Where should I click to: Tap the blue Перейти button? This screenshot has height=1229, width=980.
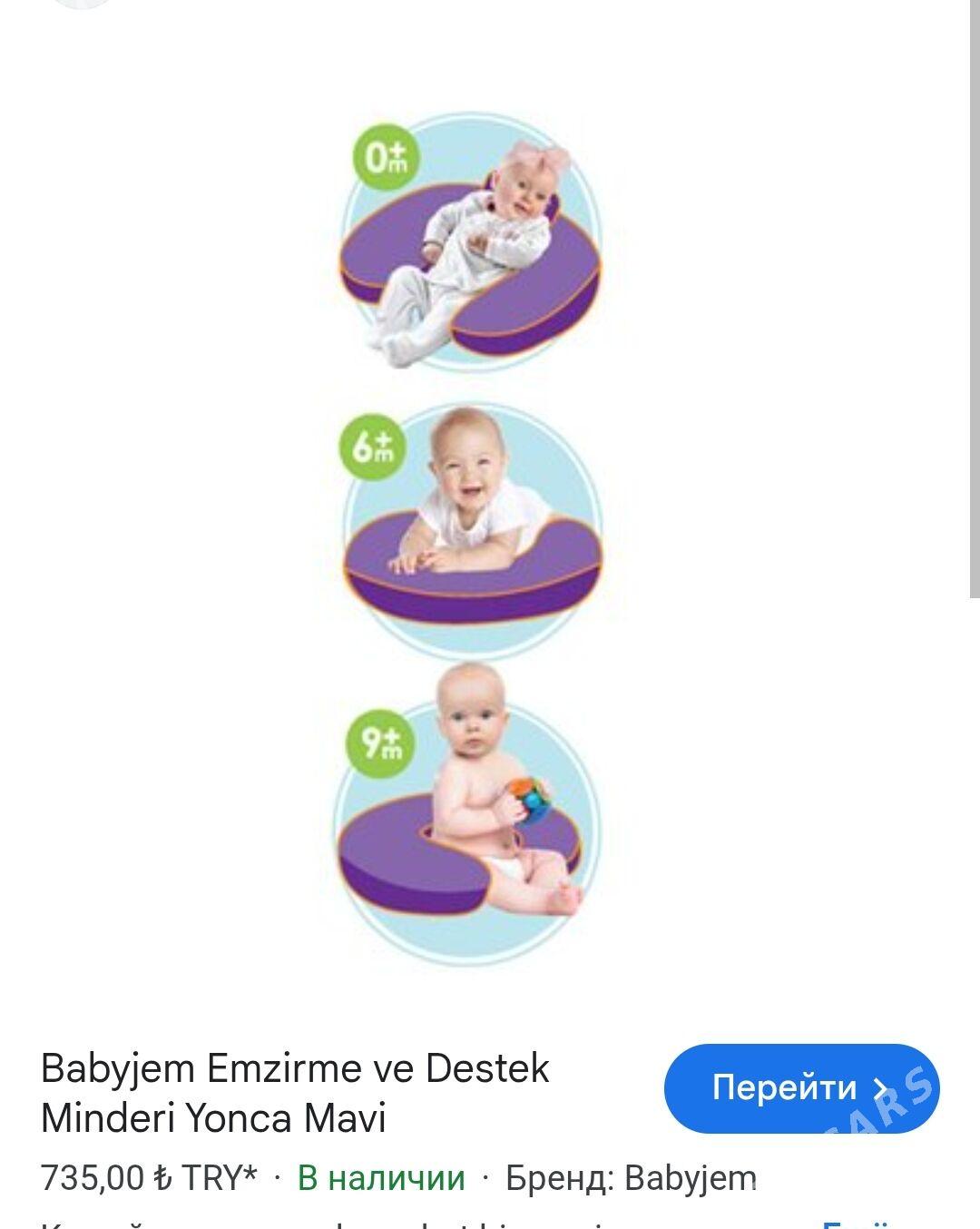(x=800, y=1088)
